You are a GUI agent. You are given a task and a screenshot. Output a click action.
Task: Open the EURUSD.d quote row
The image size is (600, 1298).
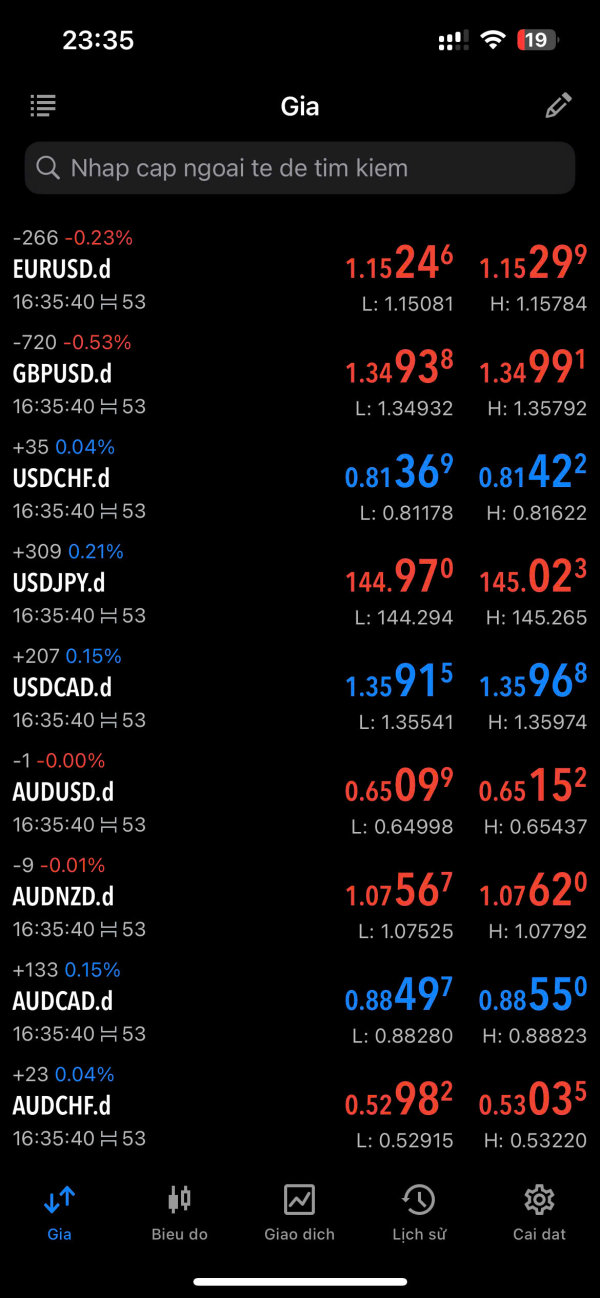click(x=300, y=270)
